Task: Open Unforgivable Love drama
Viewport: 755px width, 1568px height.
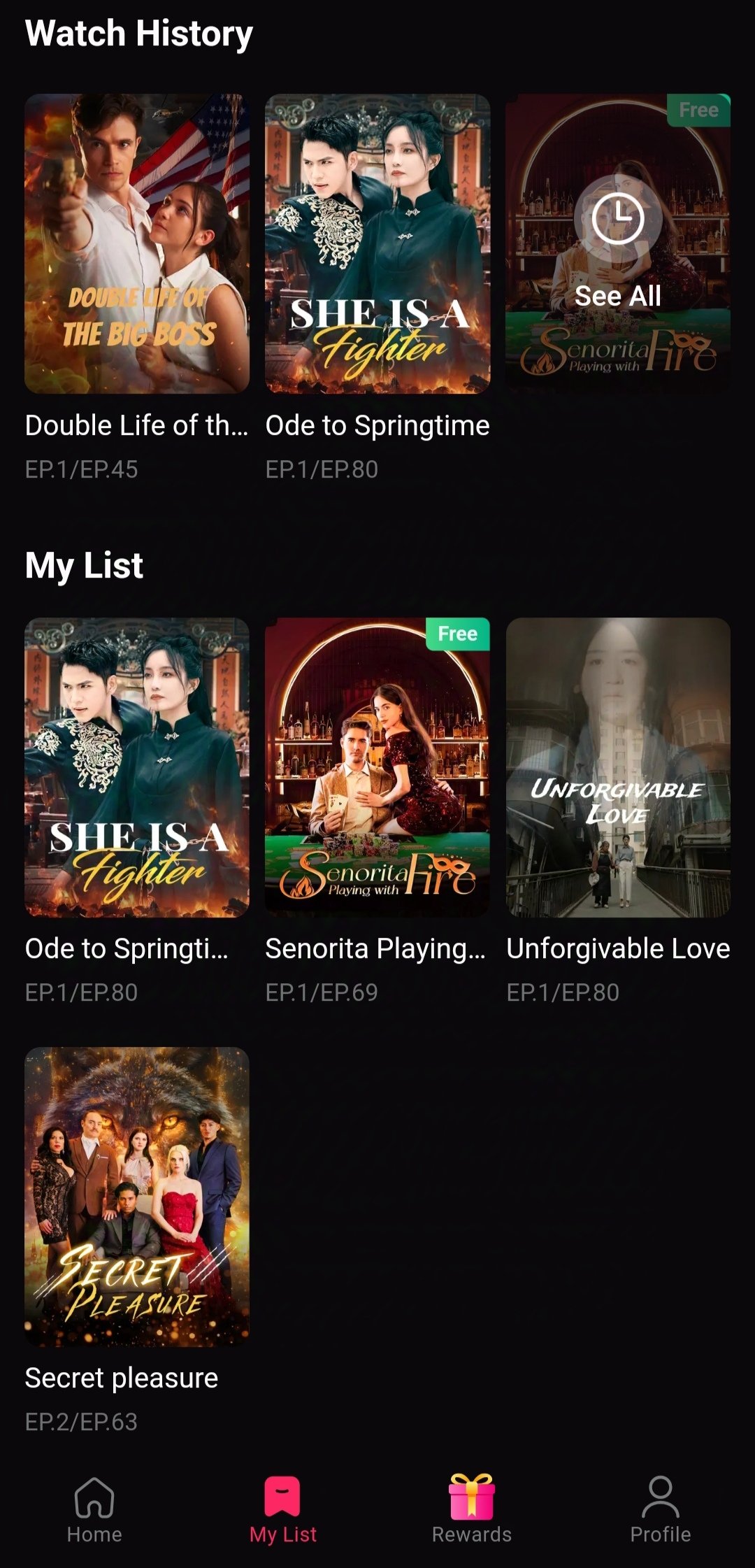Action: point(618,767)
